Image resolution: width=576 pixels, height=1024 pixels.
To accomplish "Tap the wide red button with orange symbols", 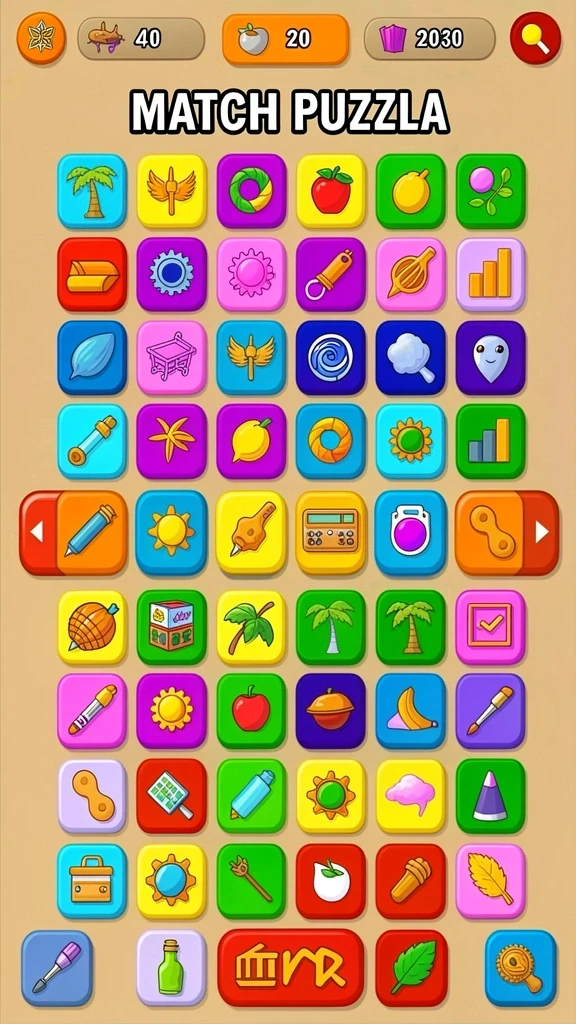I will 291,967.
